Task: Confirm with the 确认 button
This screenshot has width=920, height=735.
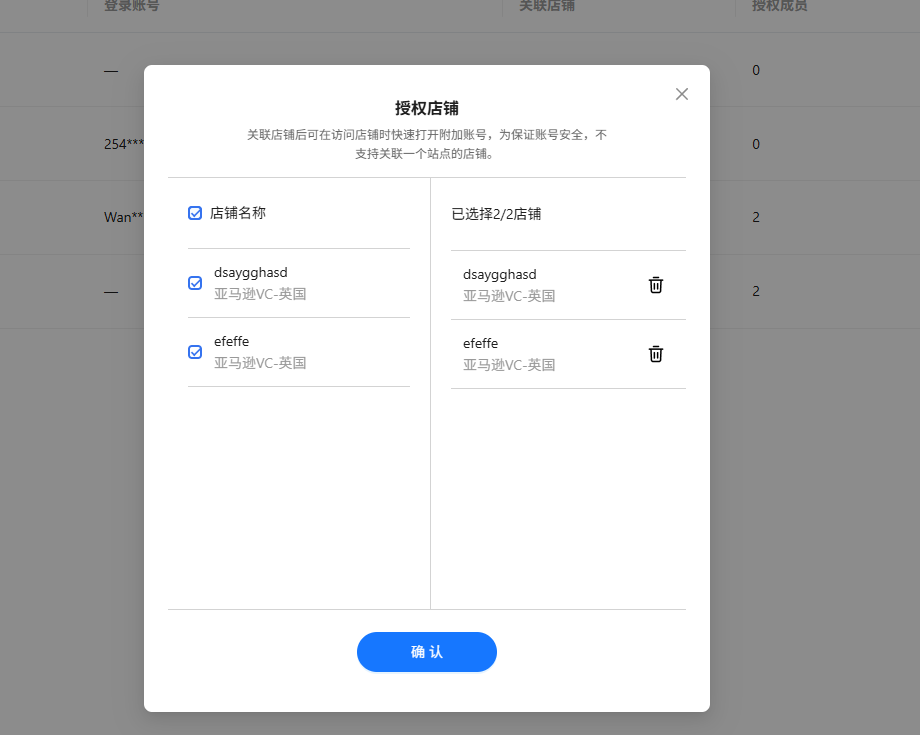Action: 427,652
